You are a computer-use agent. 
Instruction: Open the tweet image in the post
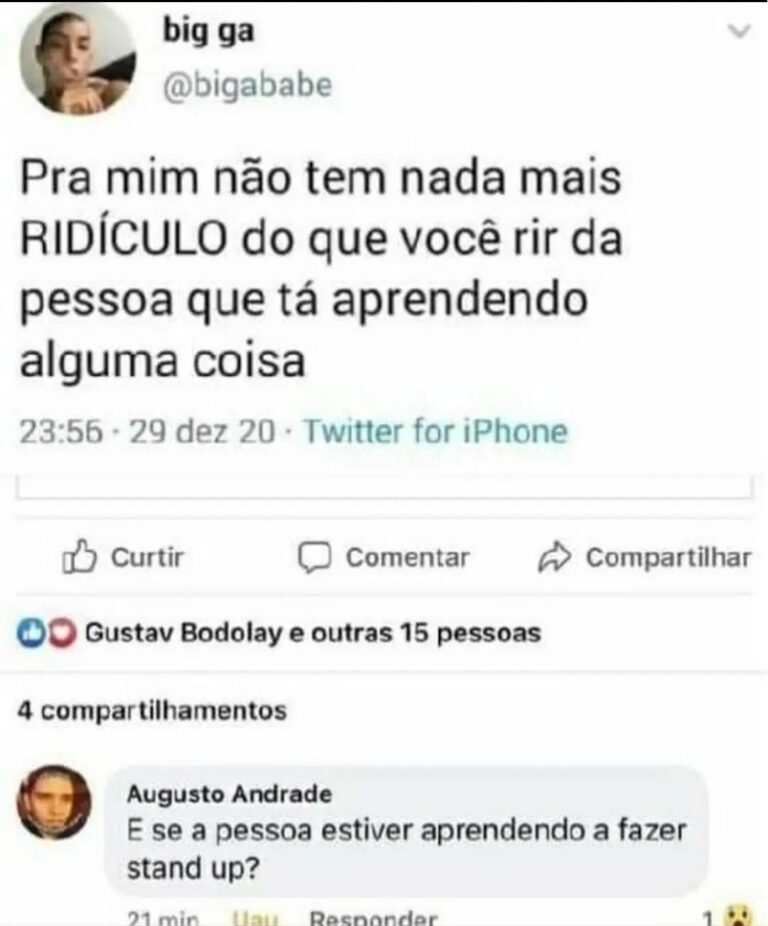[x=384, y=250]
